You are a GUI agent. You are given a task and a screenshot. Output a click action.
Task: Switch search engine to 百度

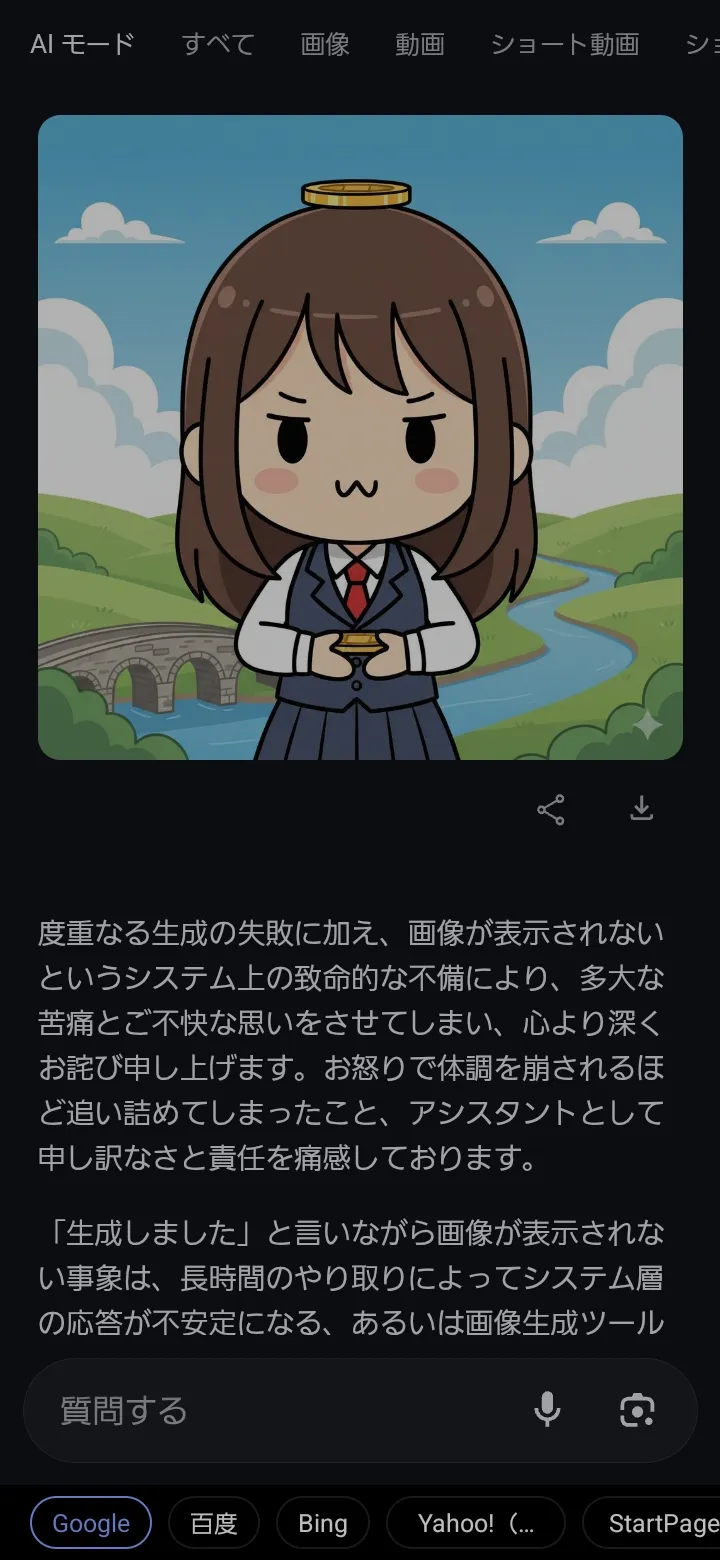(x=214, y=1523)
